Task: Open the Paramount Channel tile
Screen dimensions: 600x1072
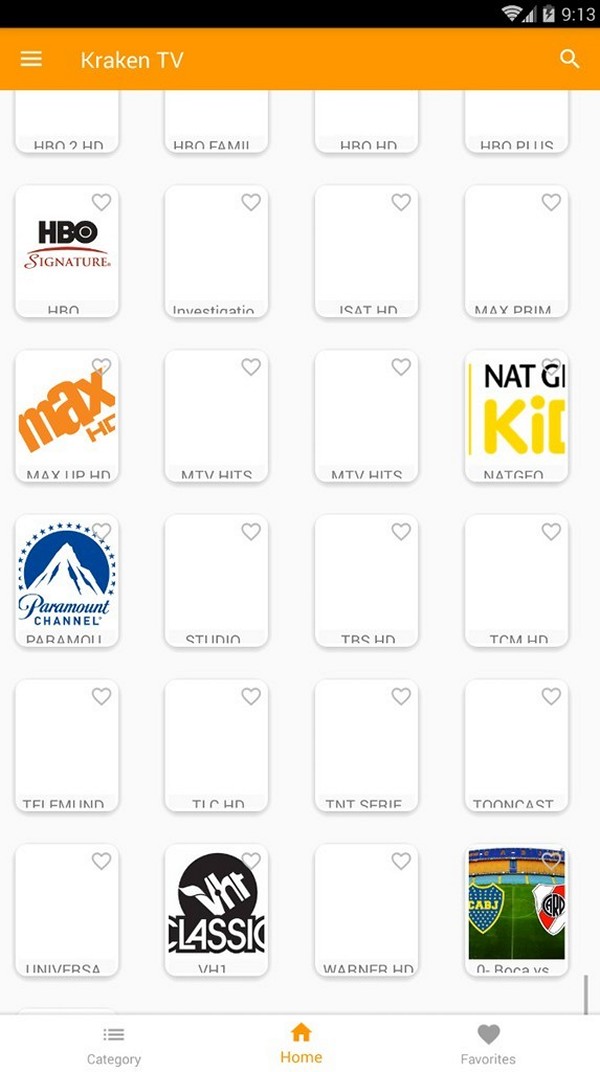Action: click(66, 580)
